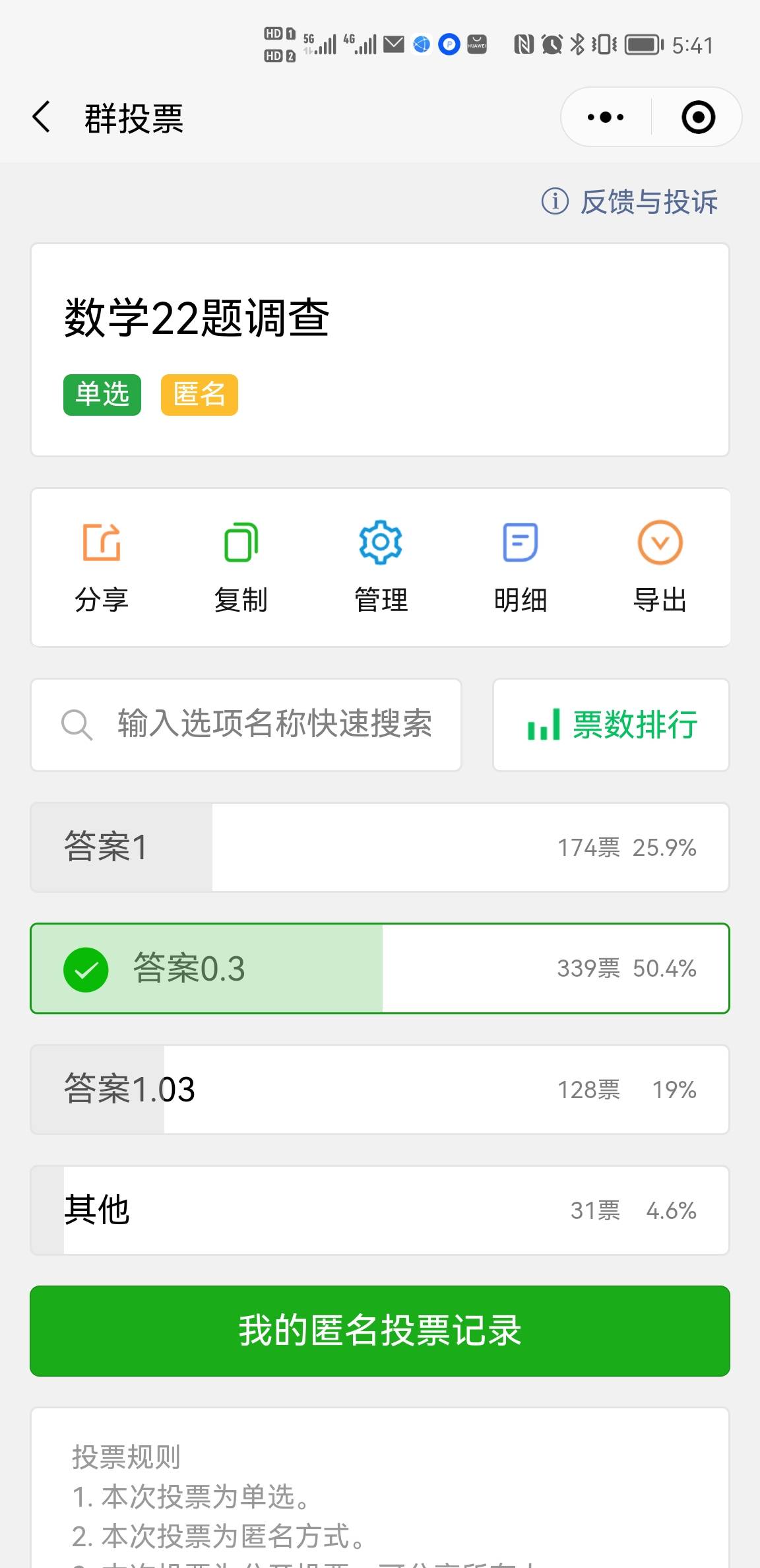The width and height of the screenshot is (760, 1568).
Task: Select the 其他 option
Action: (379, 1210)
